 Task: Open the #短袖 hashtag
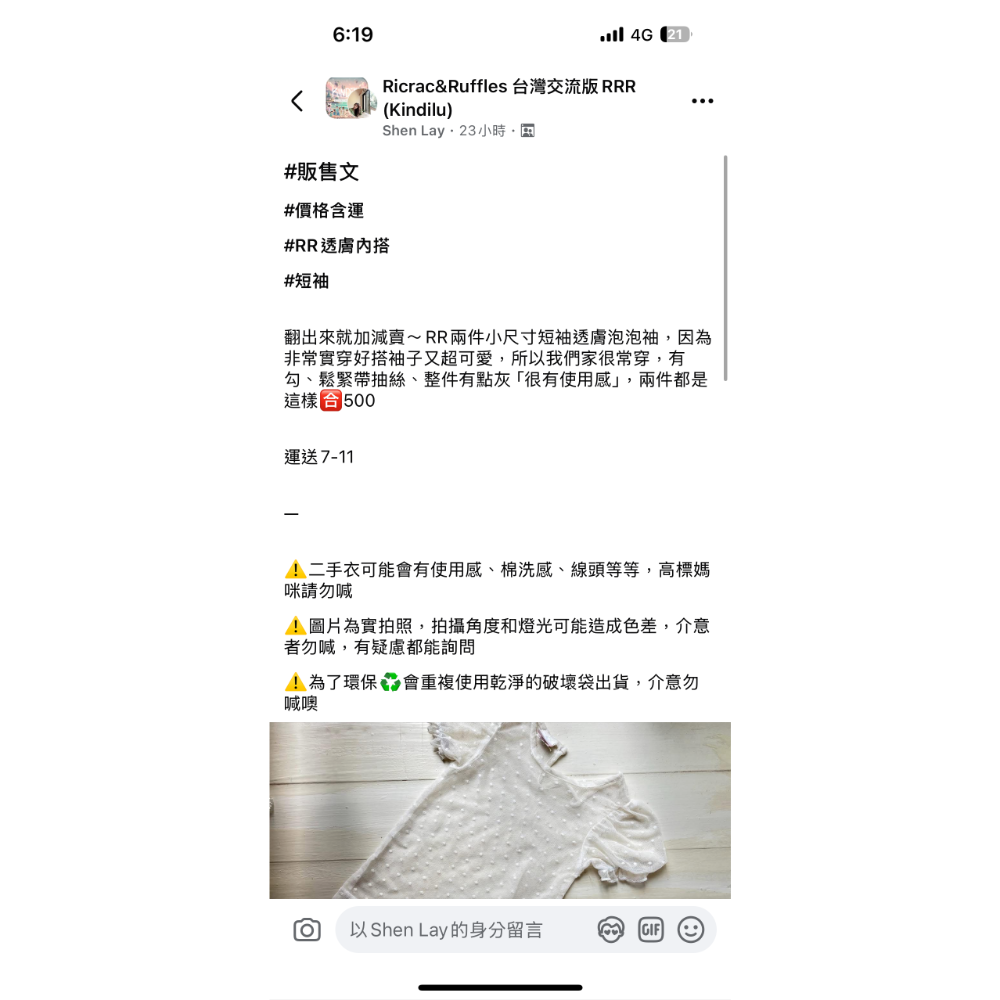tap(306, 281)
